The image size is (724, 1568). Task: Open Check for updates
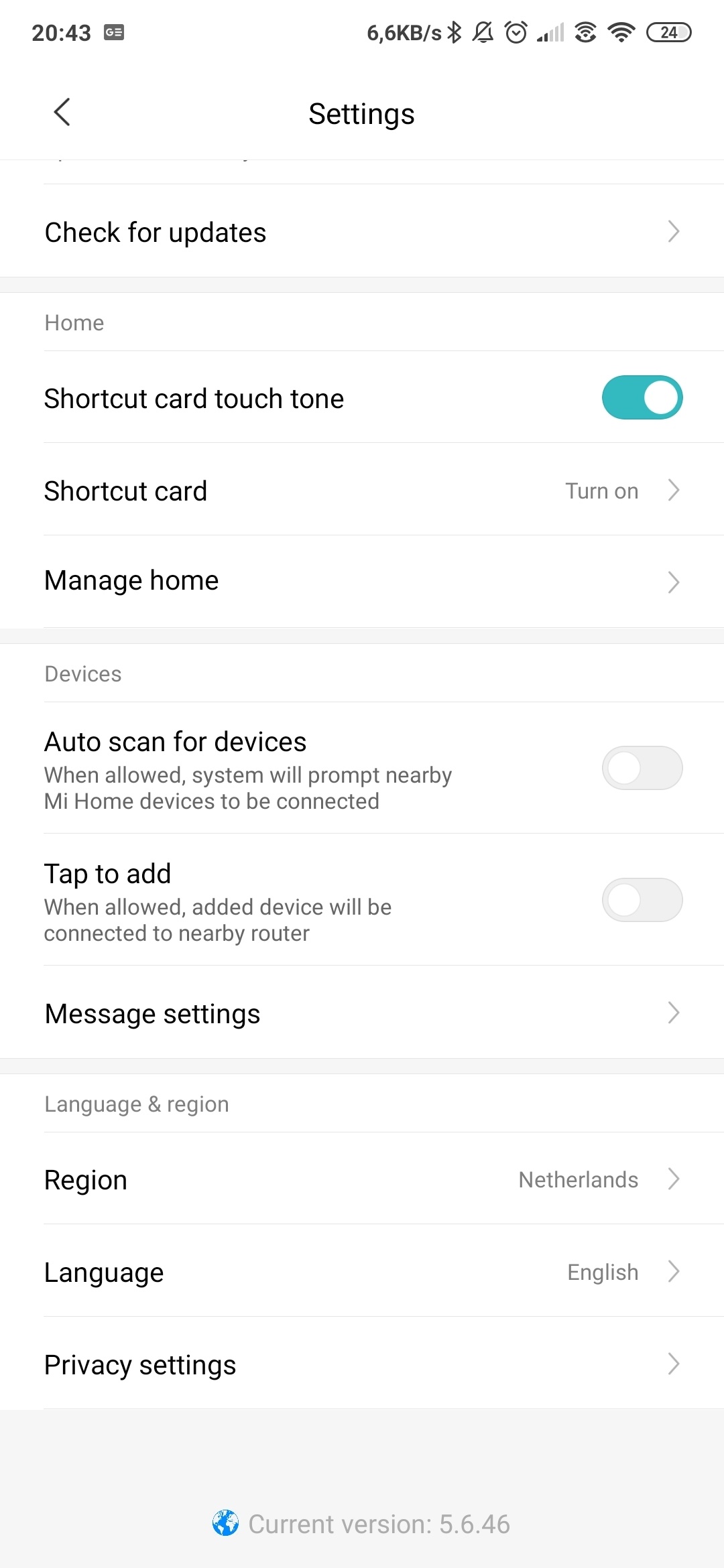click(x=362, y=232)
